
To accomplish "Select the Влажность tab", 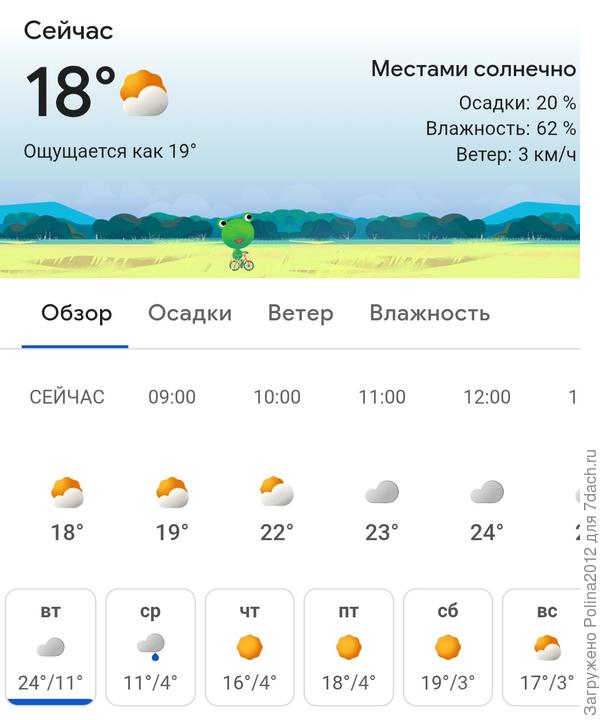I will [430, 313].
